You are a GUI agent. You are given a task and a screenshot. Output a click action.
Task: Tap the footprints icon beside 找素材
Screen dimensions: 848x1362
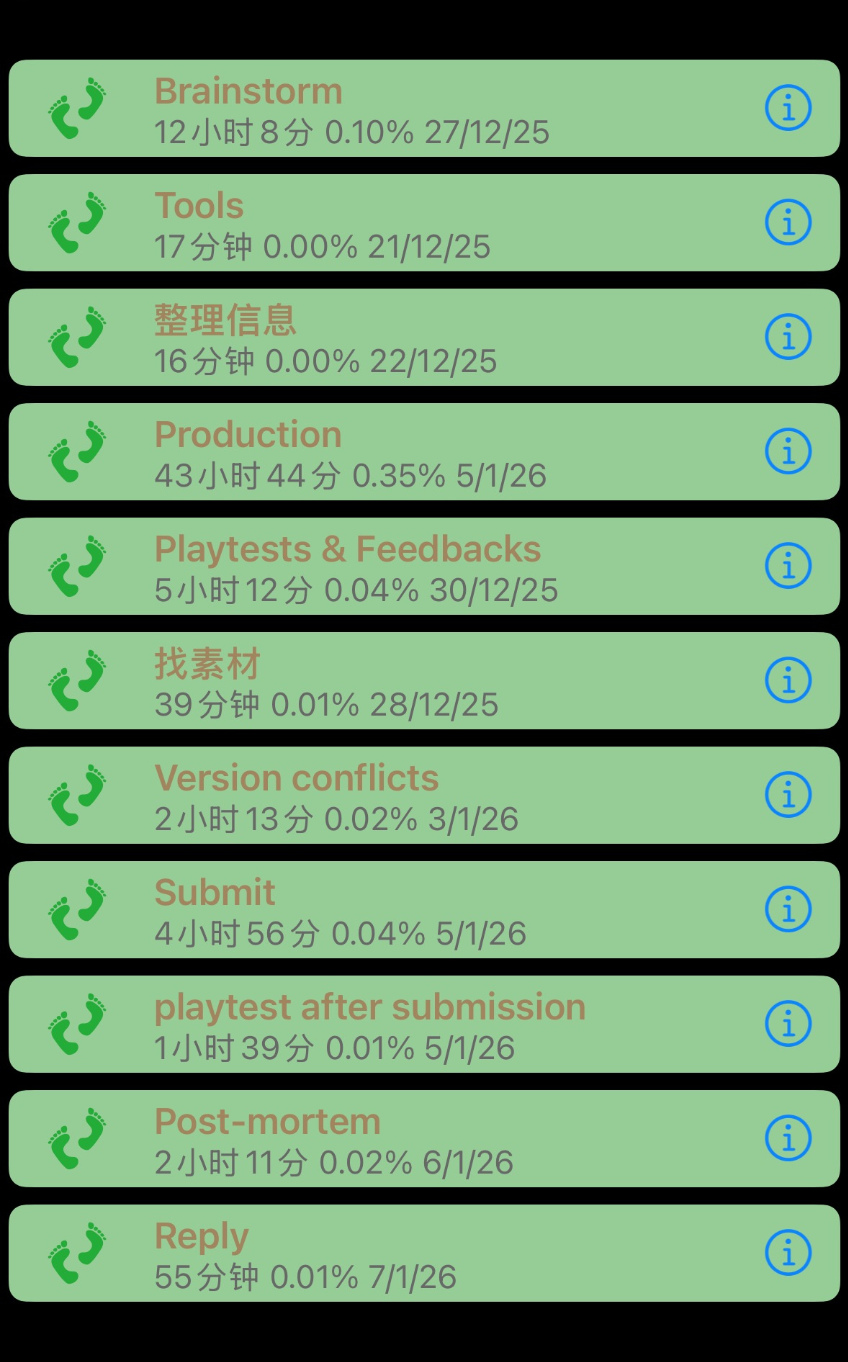coord(79,680)
